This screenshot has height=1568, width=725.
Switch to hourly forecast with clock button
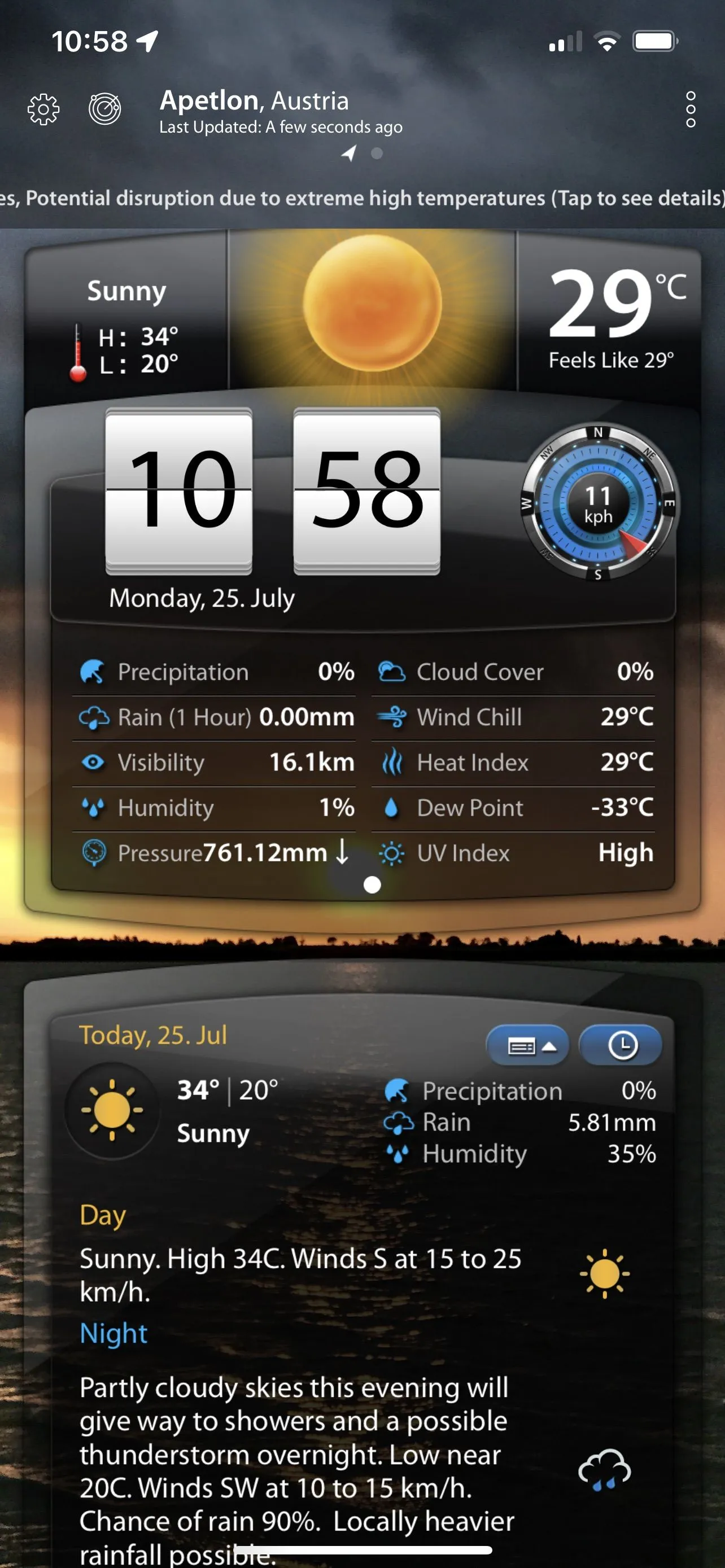tap(621, 1046)
